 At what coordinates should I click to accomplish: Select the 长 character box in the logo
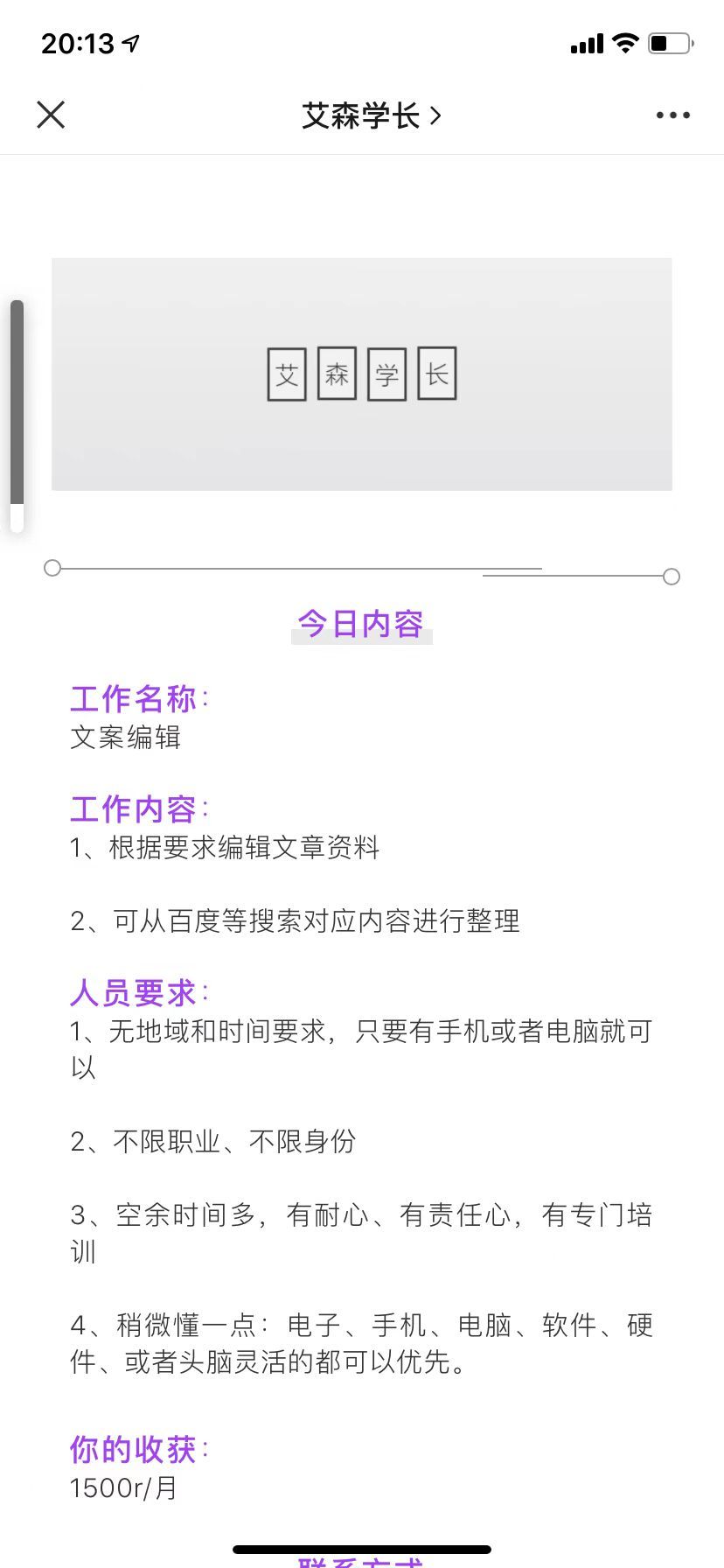point(437,373)
